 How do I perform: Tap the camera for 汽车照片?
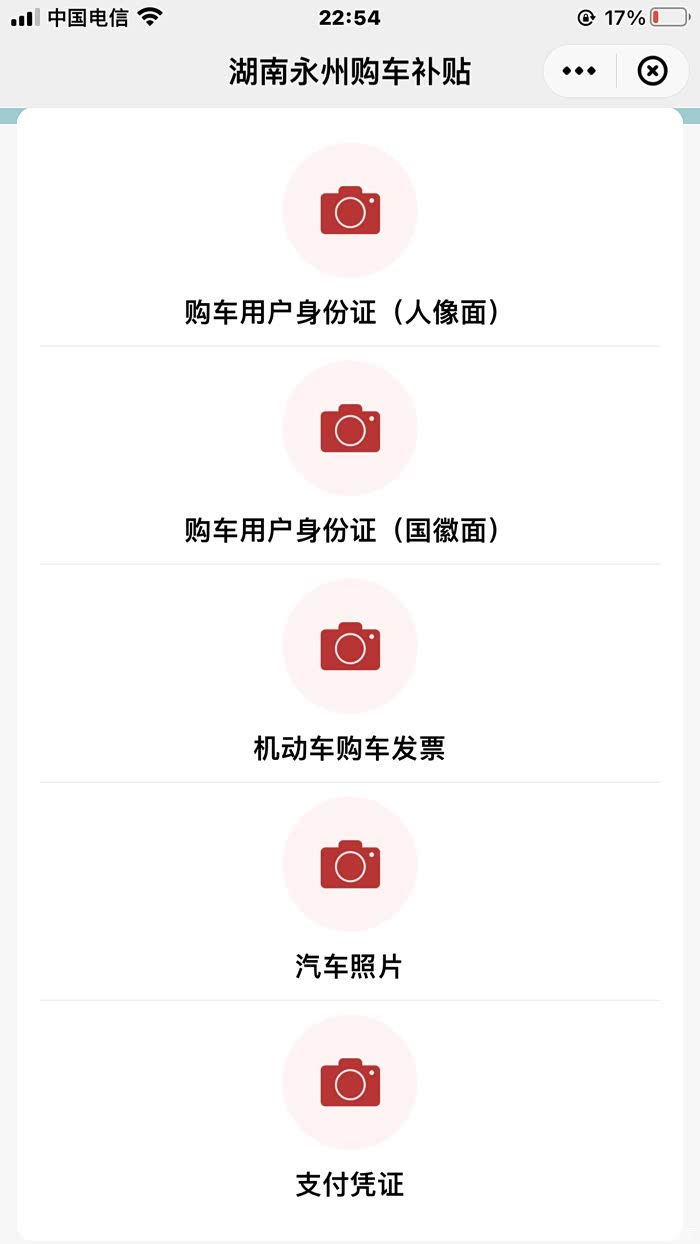pos(350,864)
